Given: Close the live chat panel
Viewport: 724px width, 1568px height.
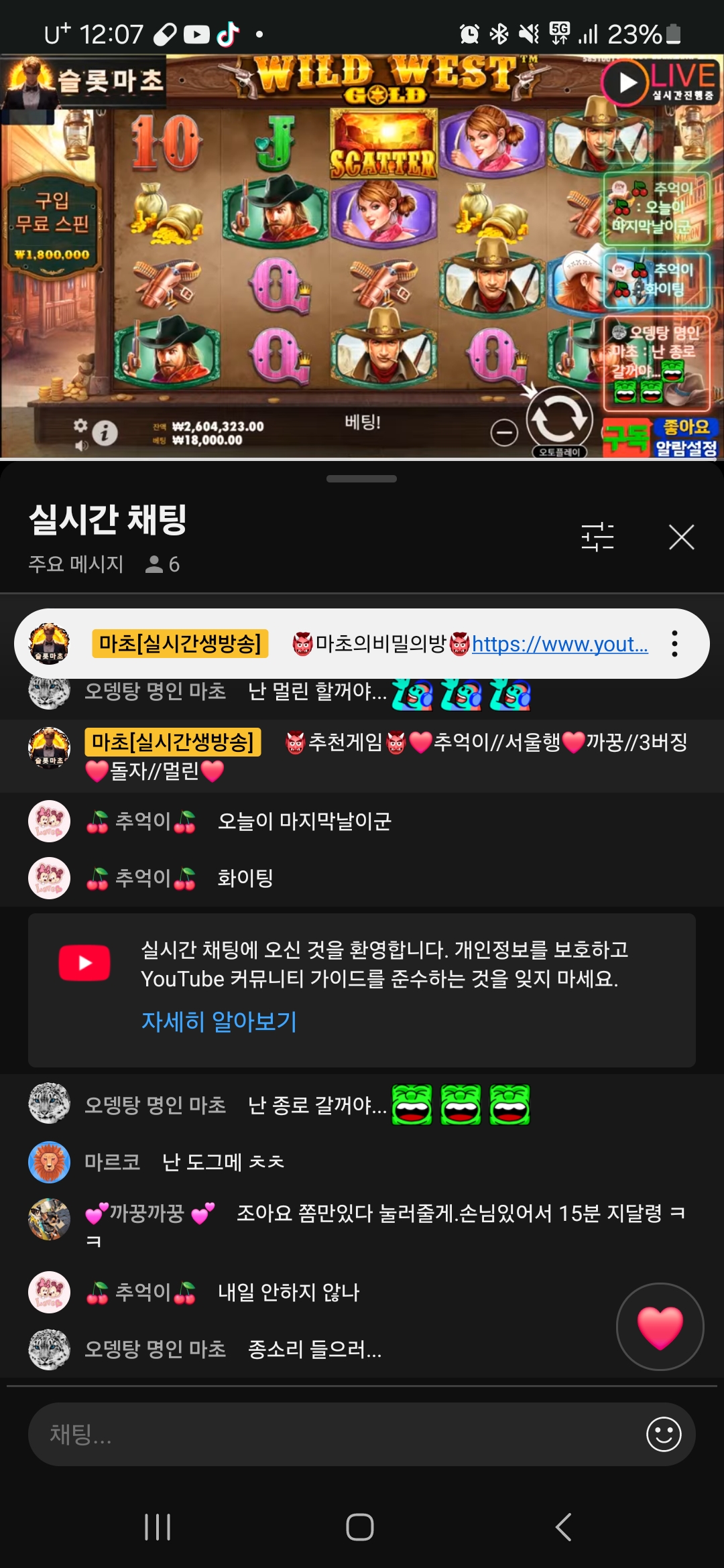Looking at the screenshot, I should (x=681, y=537).
